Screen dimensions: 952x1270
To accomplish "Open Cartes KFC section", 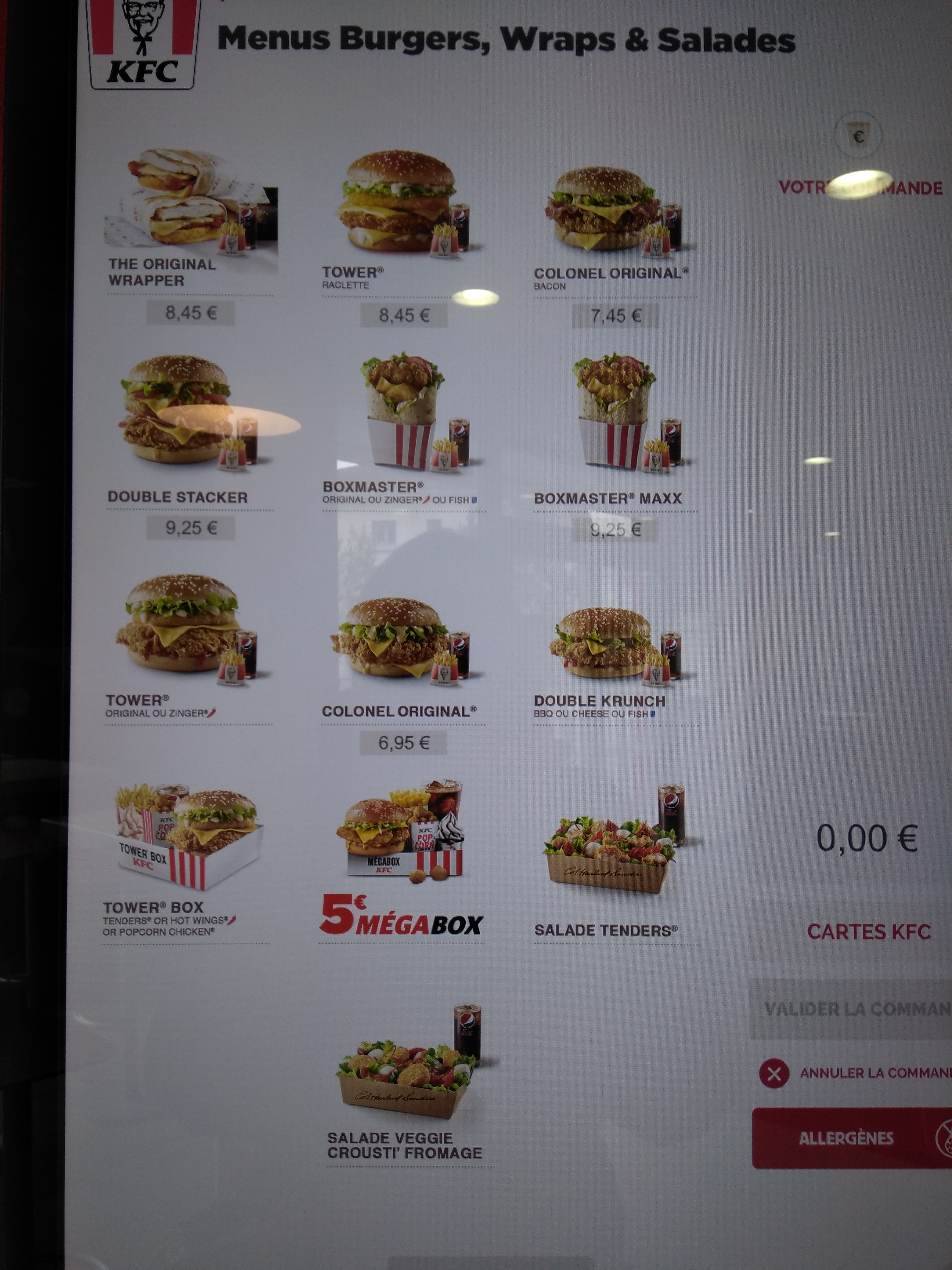I will coord(868,931).
